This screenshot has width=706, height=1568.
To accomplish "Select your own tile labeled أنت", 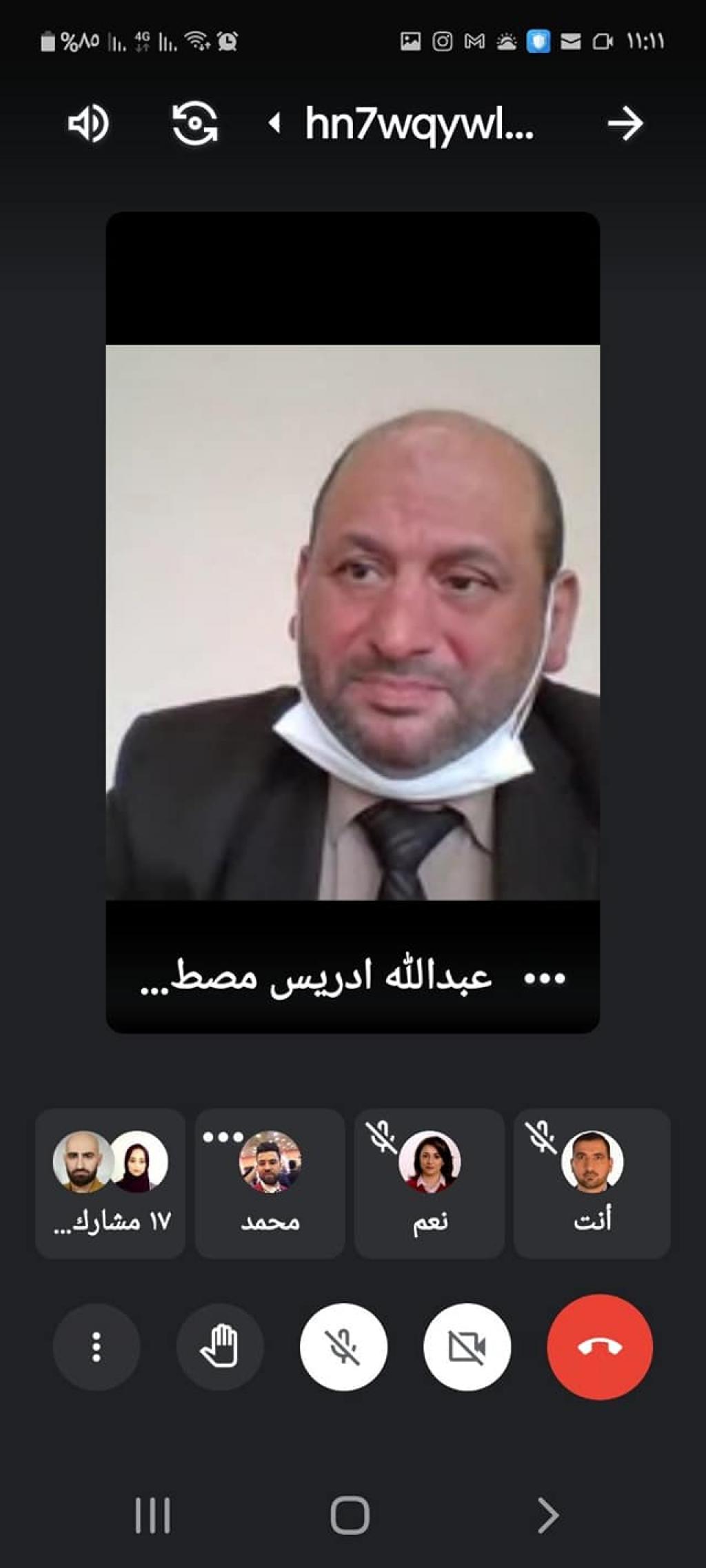I will click(592, 1183).
